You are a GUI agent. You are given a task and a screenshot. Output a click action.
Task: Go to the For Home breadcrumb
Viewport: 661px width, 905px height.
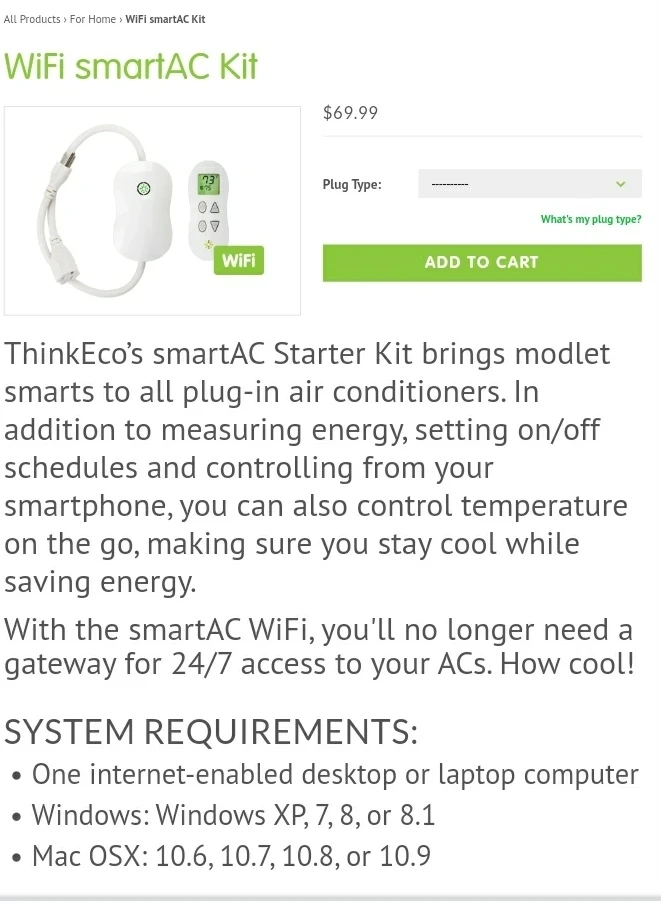pos(92,19)
